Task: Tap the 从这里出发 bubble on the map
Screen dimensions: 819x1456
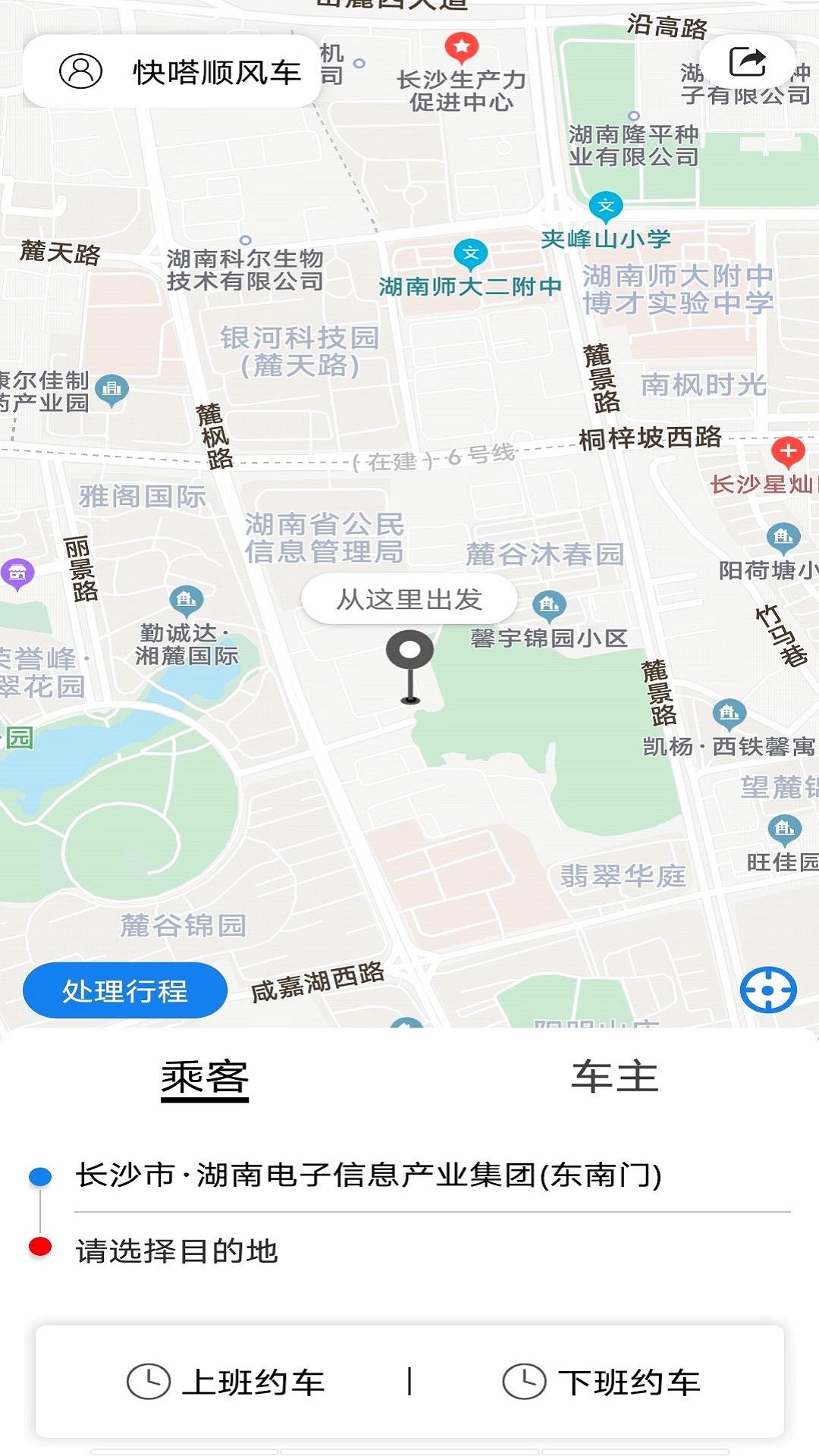Action: coord(410,598)
